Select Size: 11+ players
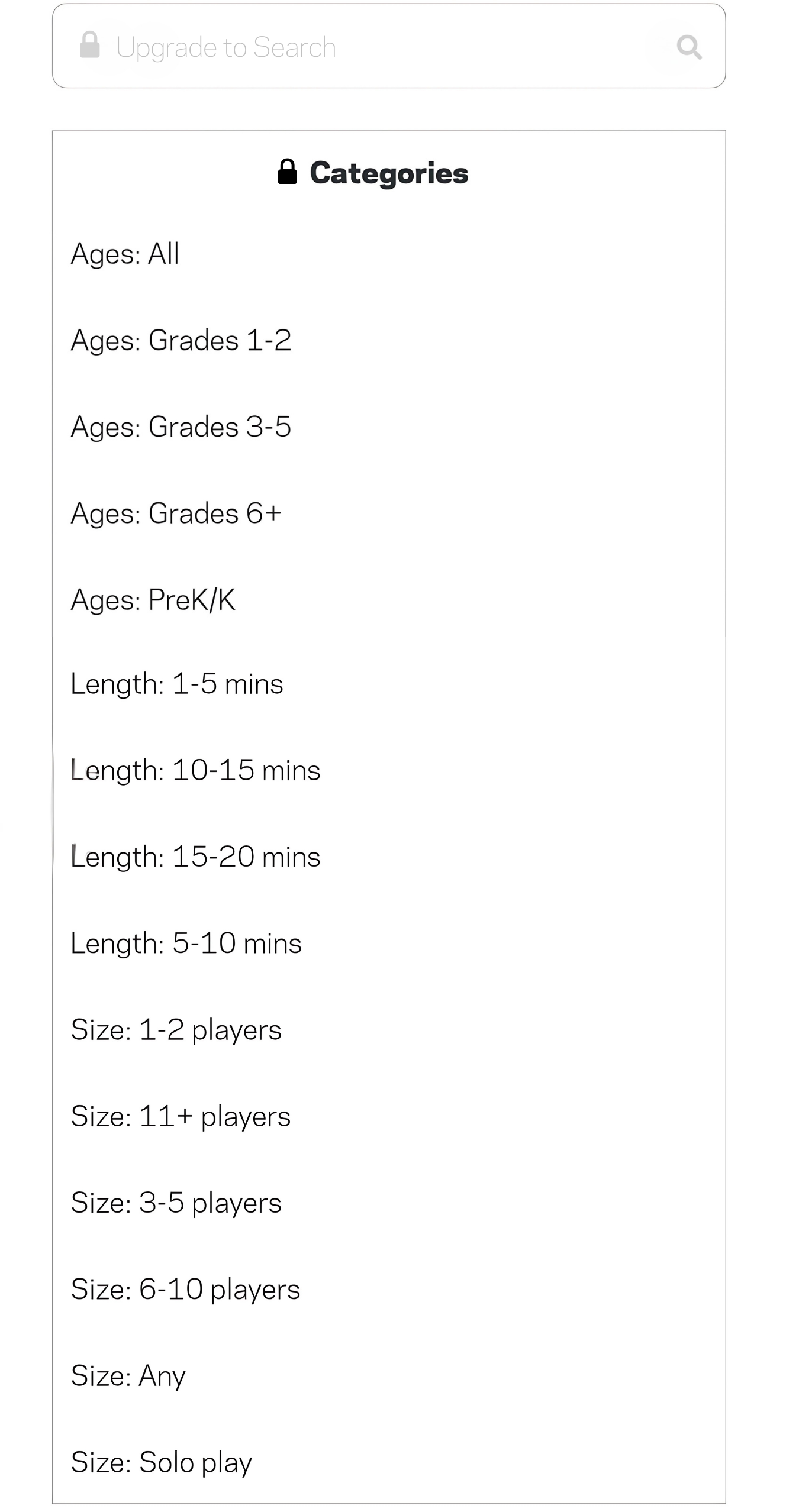 [x=181, y=1117]
